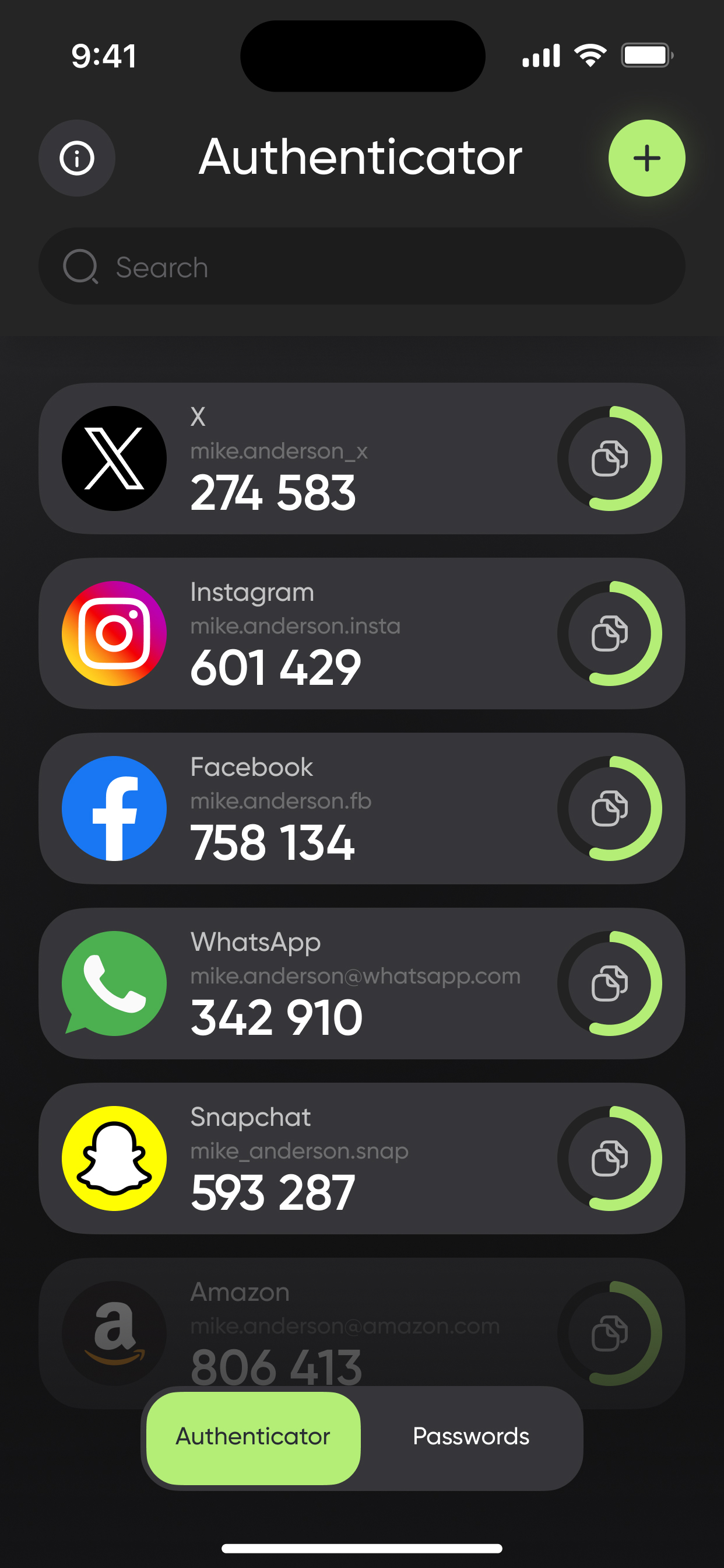Tap the search magnifier icon
This screenshot has width=724, height=1568.
pos(83,267)
